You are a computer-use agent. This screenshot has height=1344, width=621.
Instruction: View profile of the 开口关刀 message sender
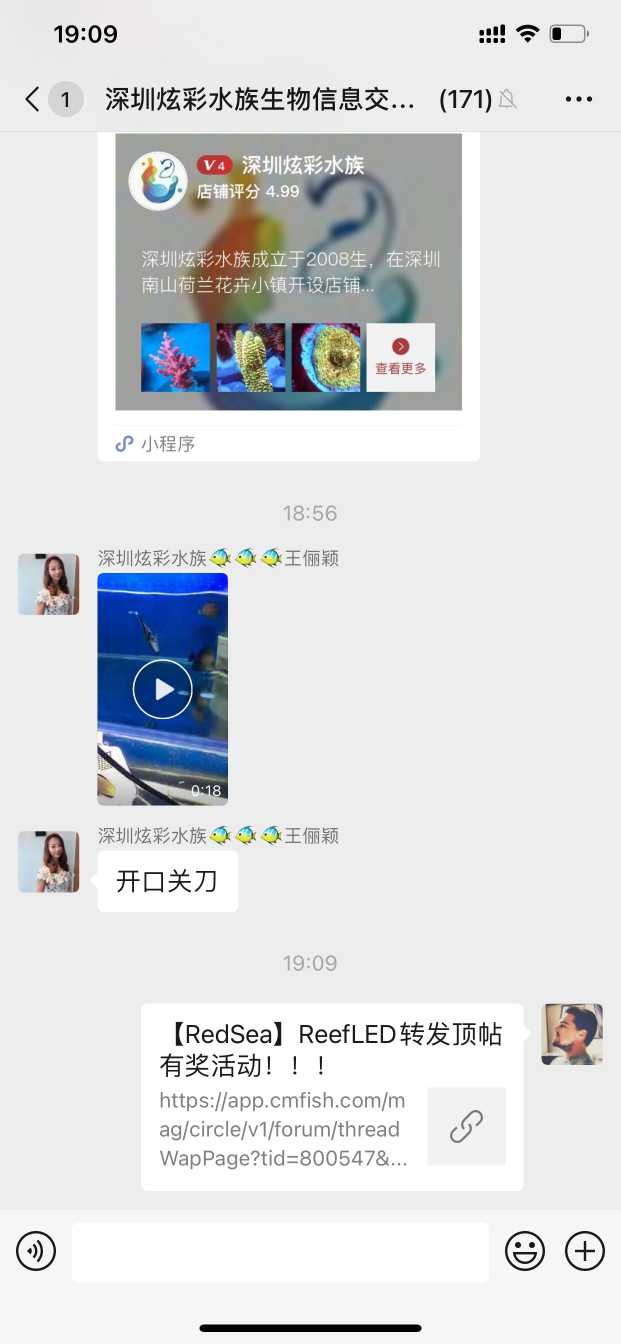tap(48, 861)
